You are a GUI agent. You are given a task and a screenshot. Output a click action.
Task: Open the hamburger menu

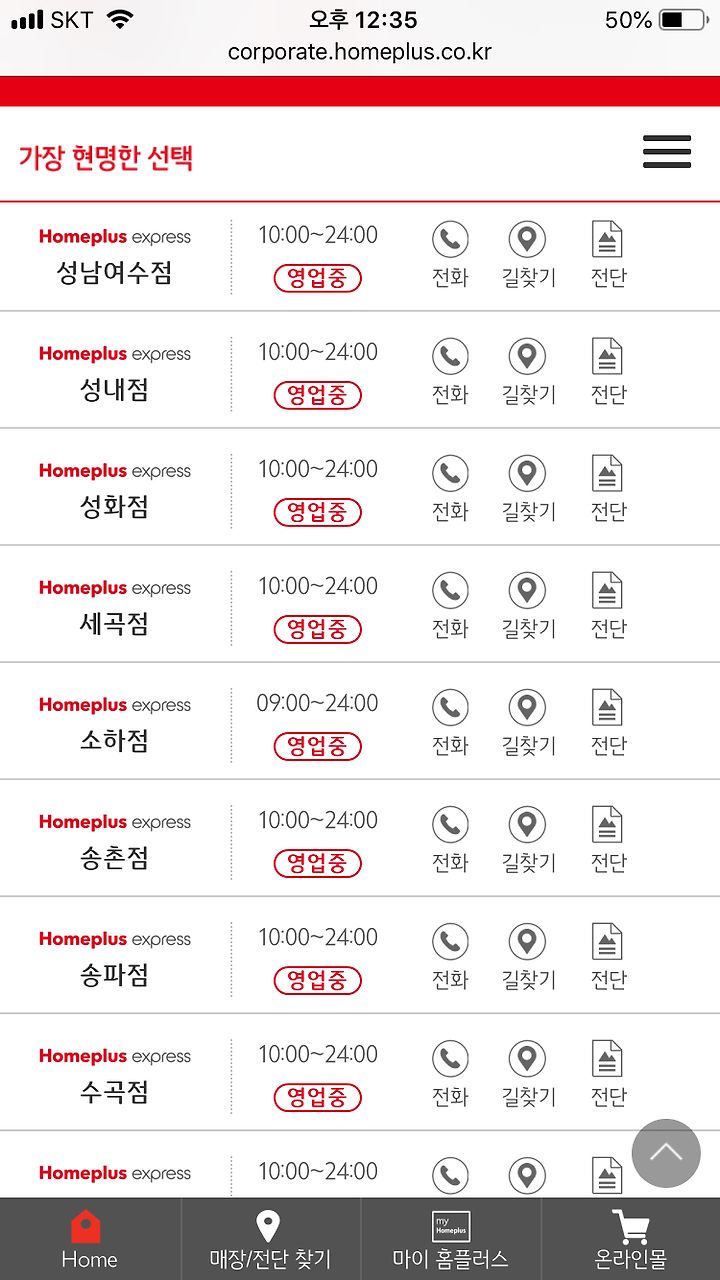point(666,151)
